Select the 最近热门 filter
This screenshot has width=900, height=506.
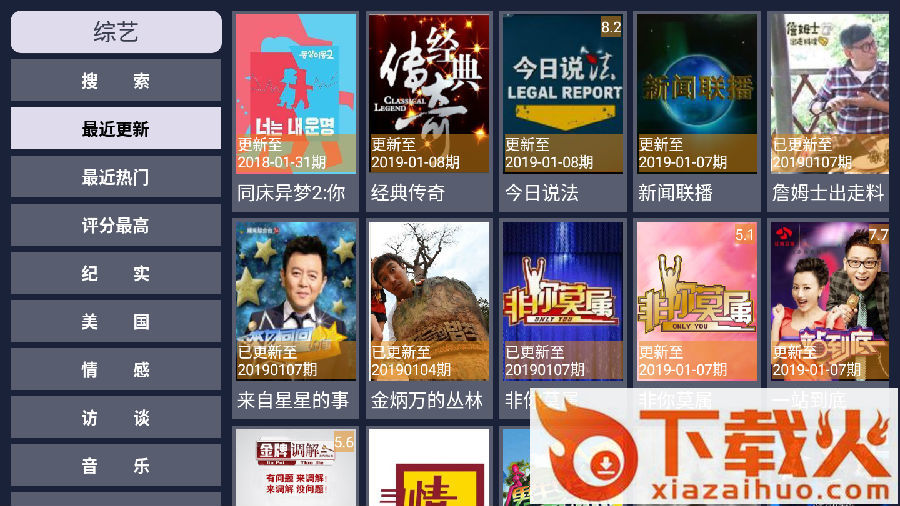(x=116, y=177)
